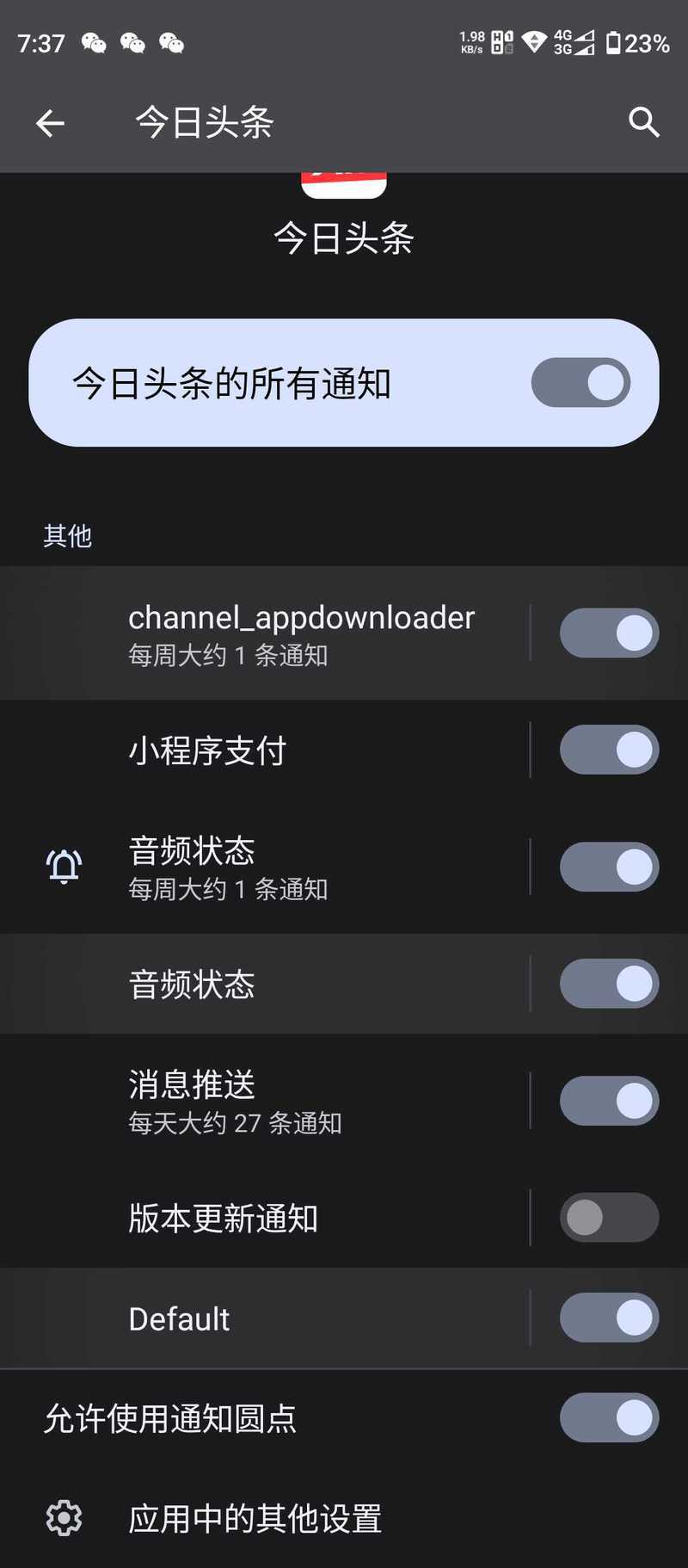This screenshot has width=688, height=1568.
Task: Disable the channel_appdownloader notification switch
Action: pos(609,633)
